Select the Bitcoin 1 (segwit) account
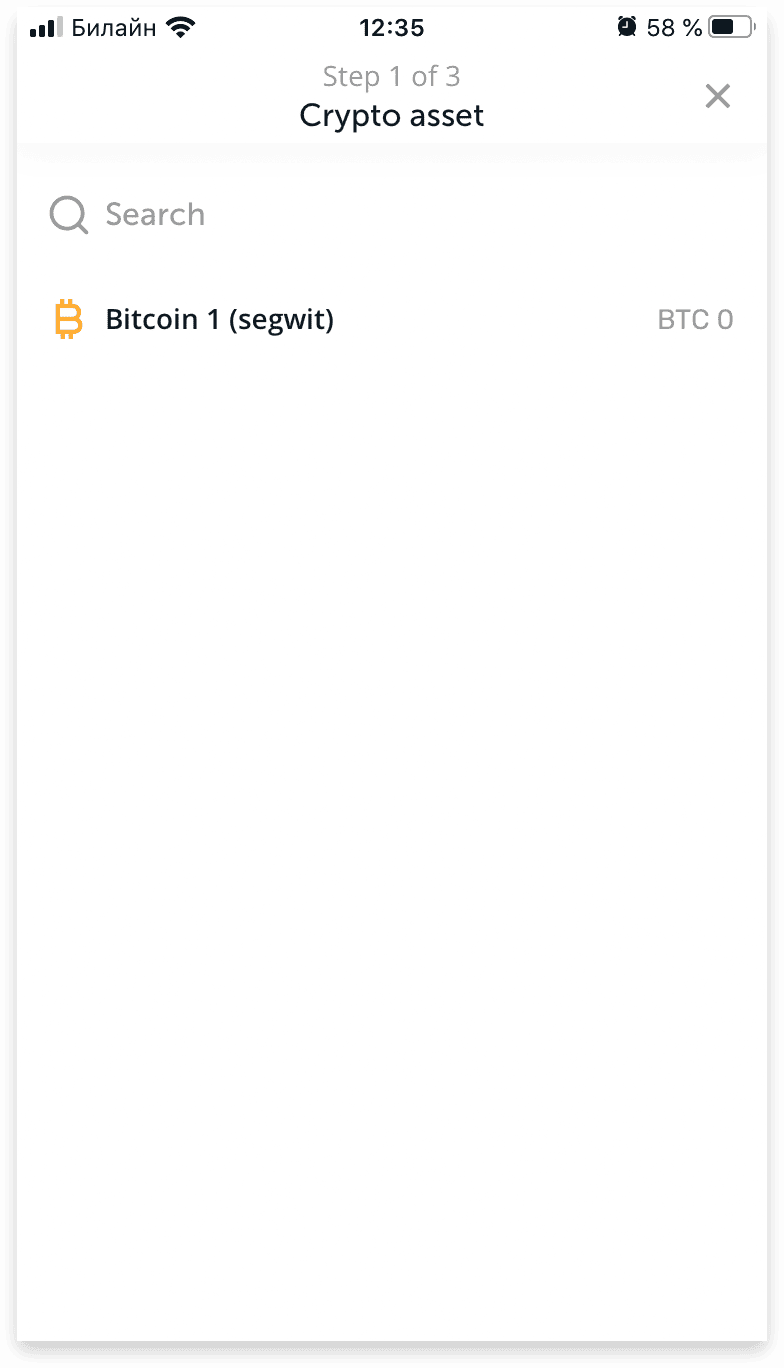The width and height of the screenshot is (784, 1368). pyautogui.click(x=392, y=320)
